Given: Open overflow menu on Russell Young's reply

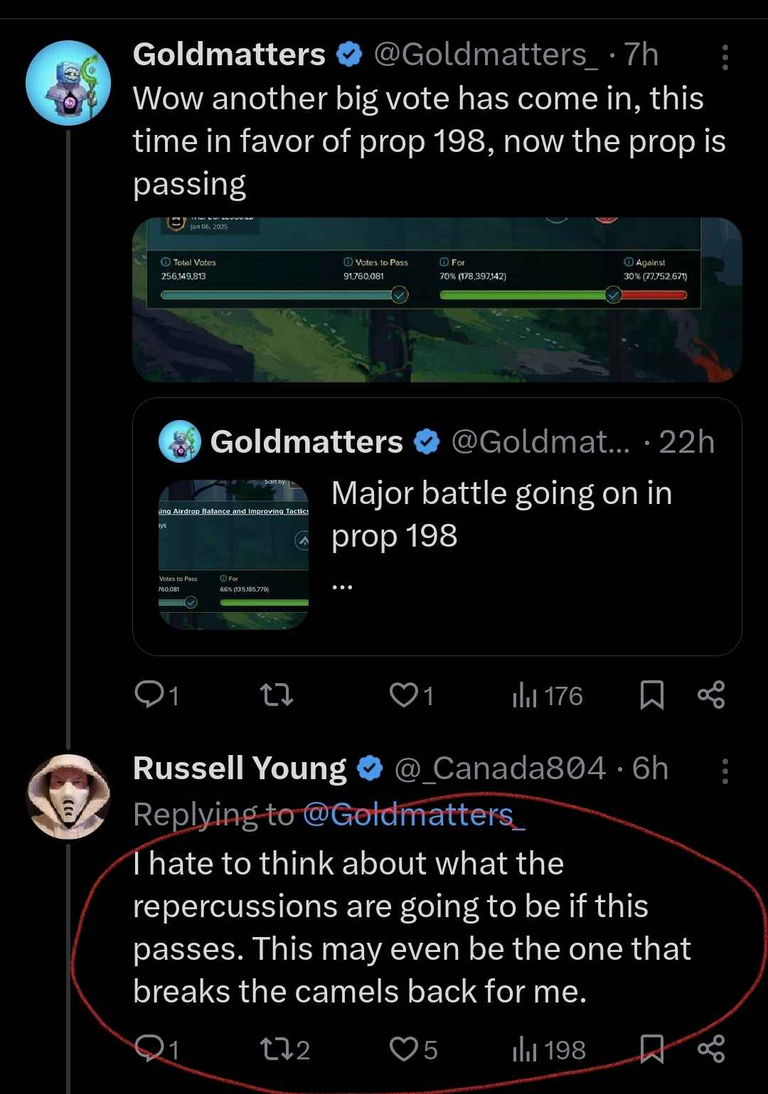Looking at the screenshot, I should [x=725, y=769].
